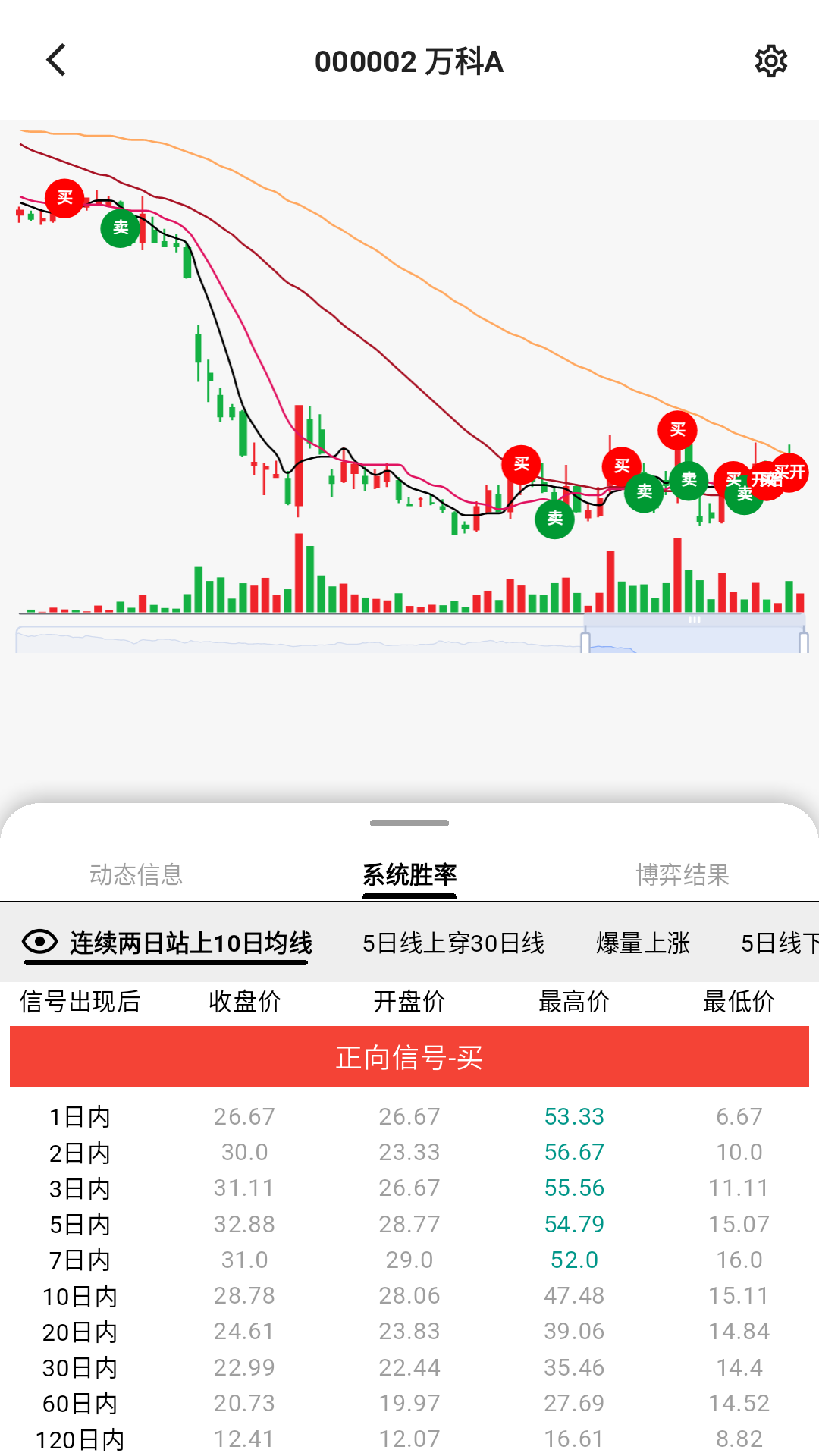Tap the 开始 marker on the chart
The image size is (819, 1456).
764,479
